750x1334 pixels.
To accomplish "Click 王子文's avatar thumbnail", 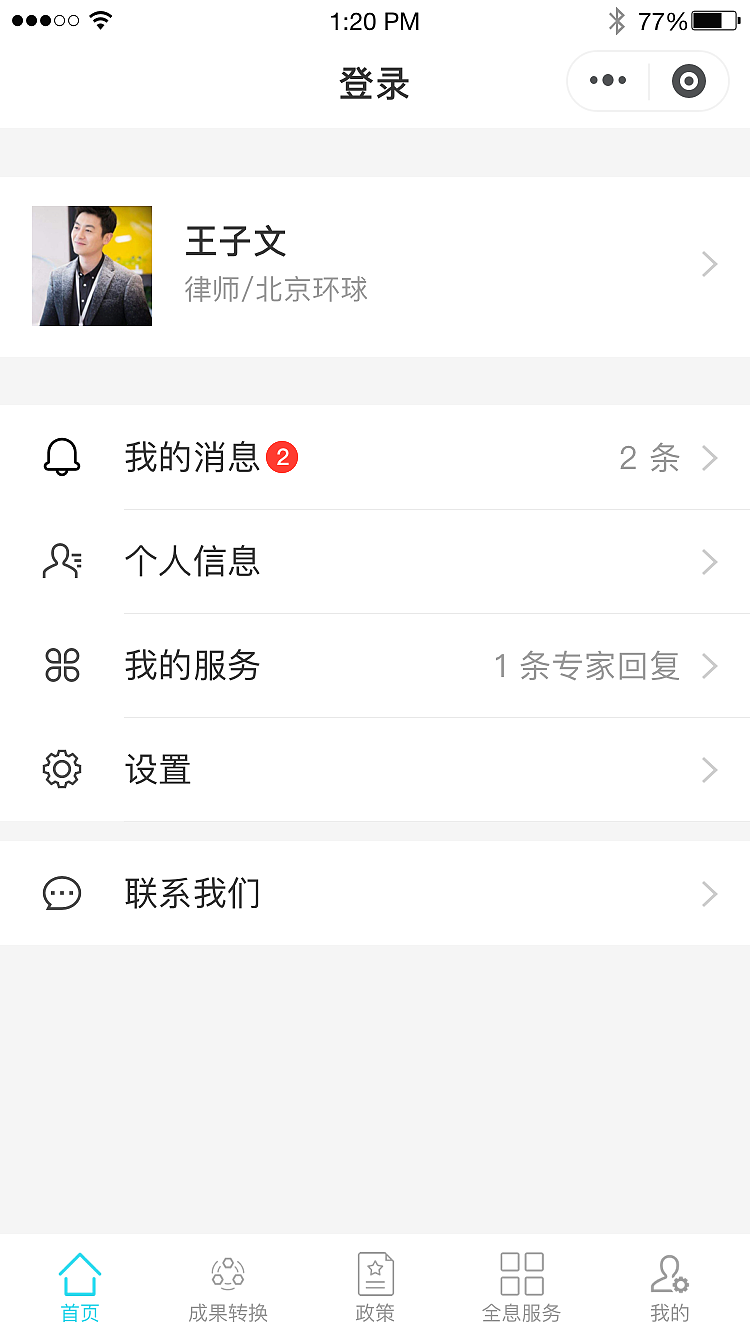I will pyautogui.click(x=92, y=266).
